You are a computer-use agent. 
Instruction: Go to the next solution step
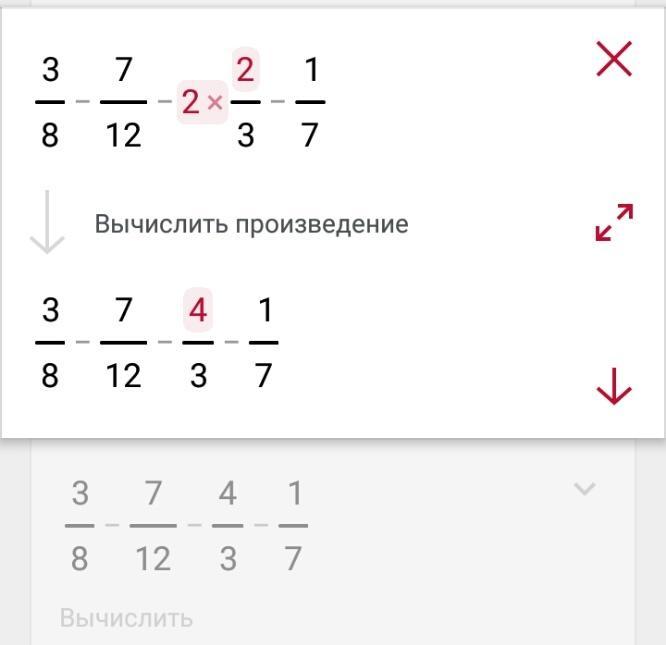click(x=614, y=386)
